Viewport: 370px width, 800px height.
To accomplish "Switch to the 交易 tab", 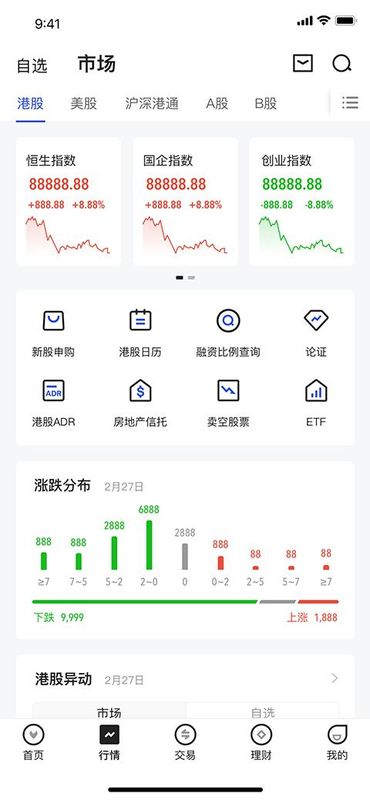I will pyautogui.click(x=185, y=743).
